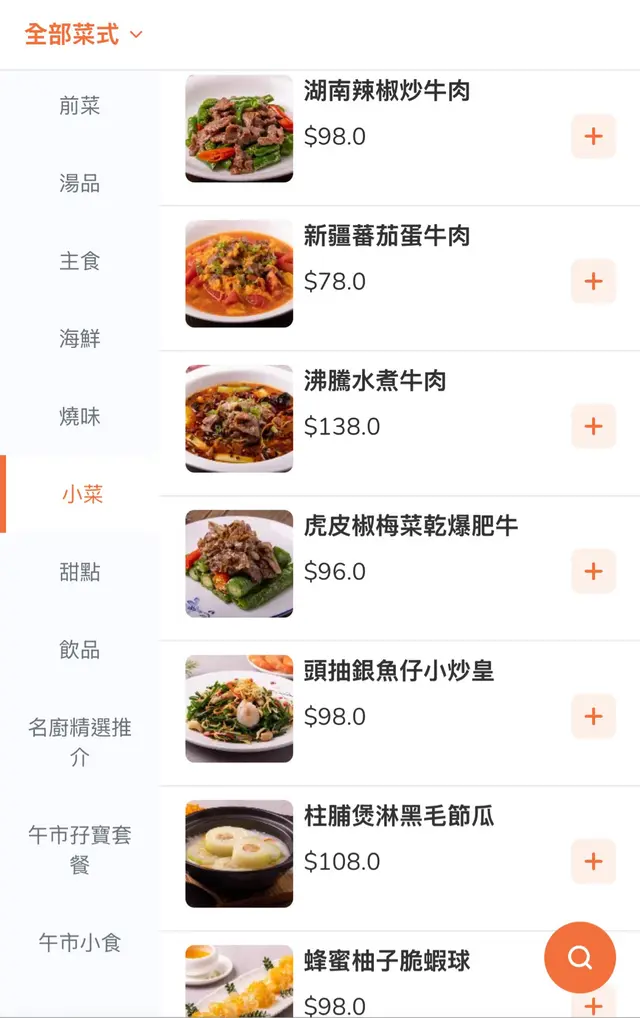This screenshot has width=640, height=1018.
Task: Select the 小菜 category
Action: click(82, 494)
